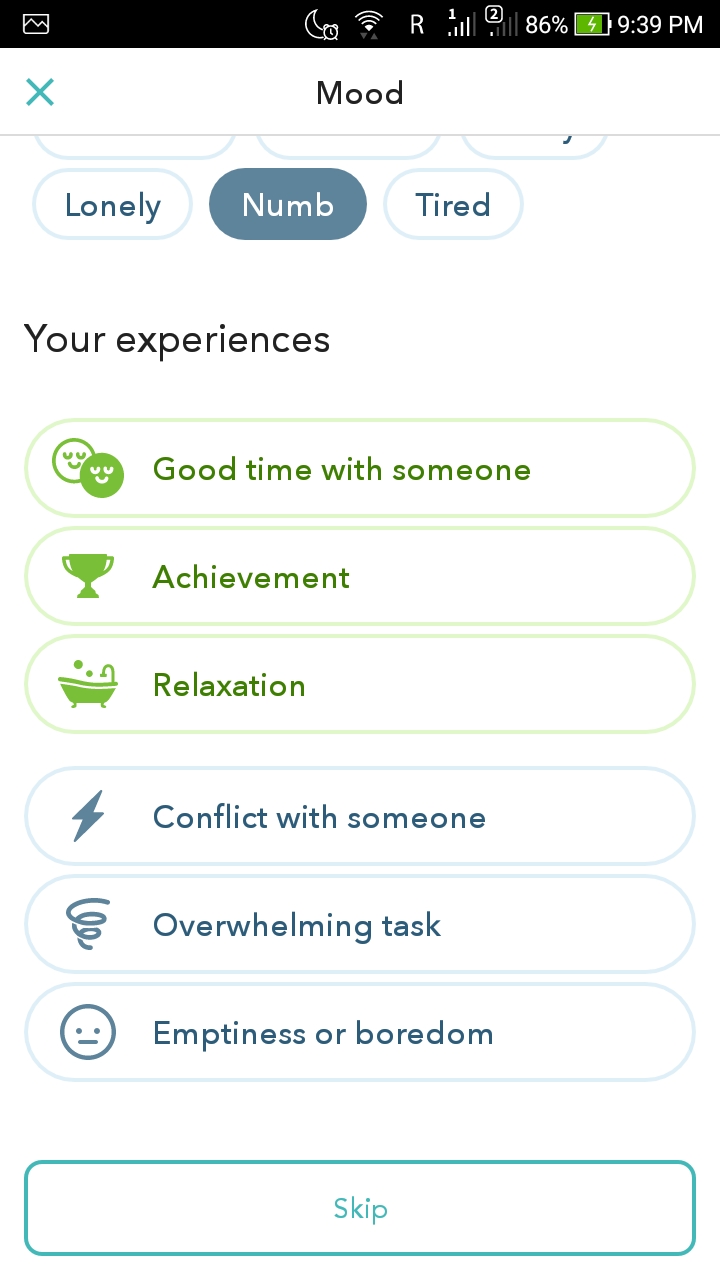Deselect the Numb mood chip
The height and width of the screenshot is (1280, 720).
[x=288, y=205]
